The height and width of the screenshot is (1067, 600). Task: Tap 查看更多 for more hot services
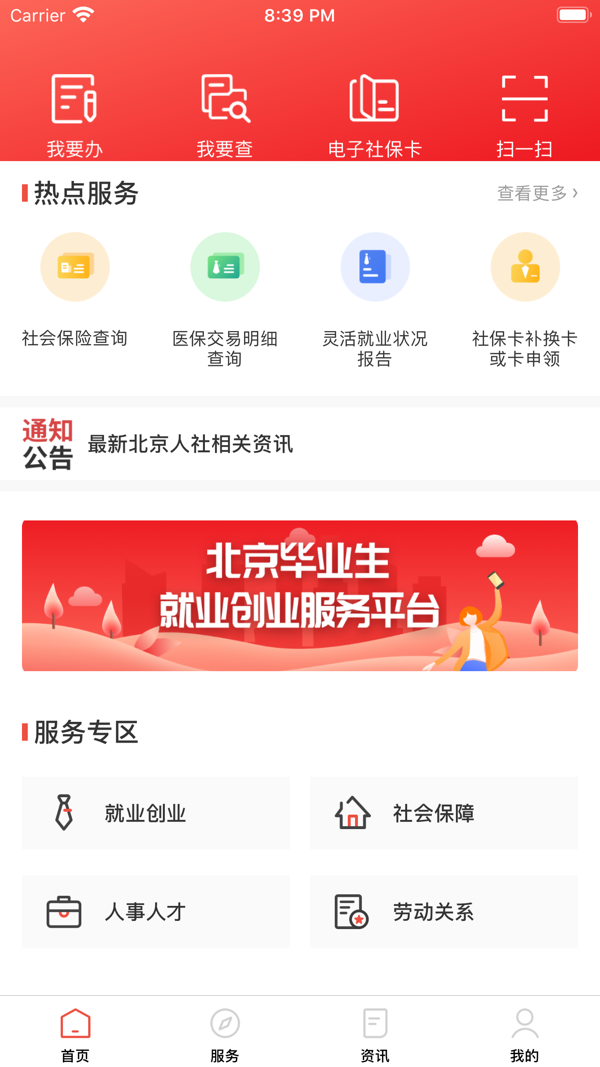coord(537,193)
